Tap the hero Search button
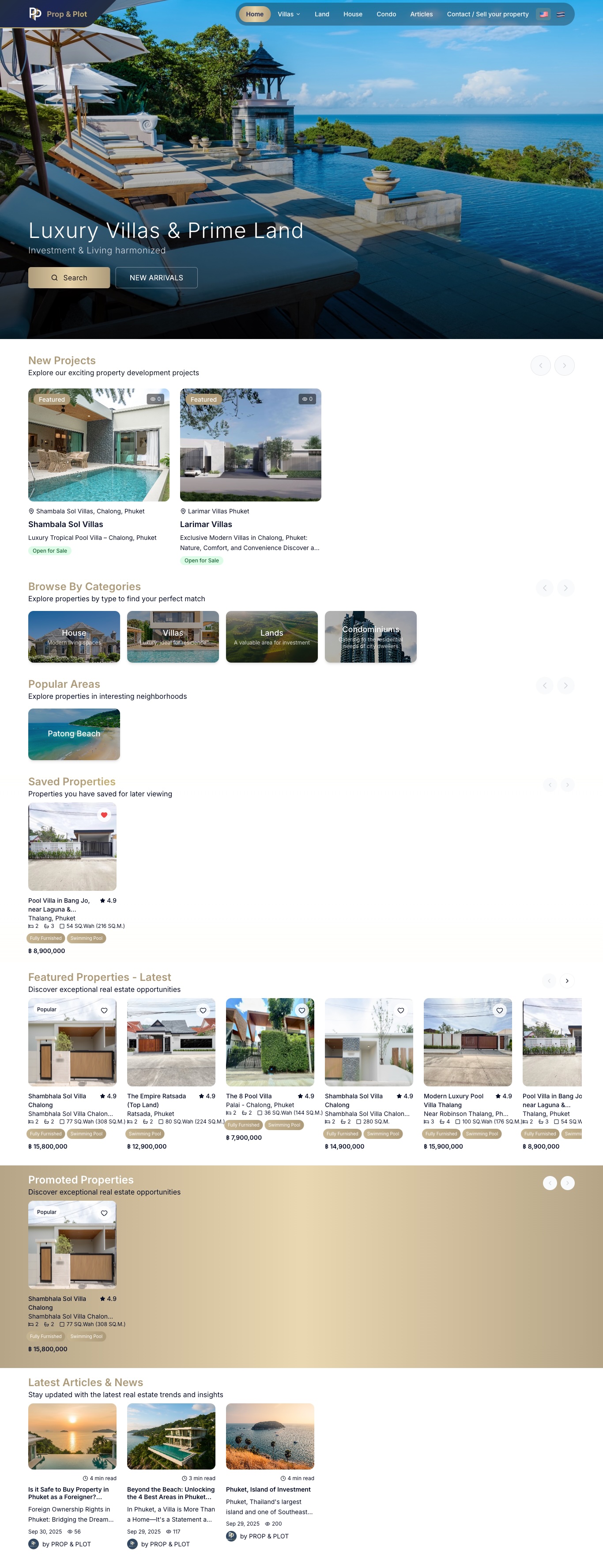Screen dimensions: 603x1568 click(69, 278)
